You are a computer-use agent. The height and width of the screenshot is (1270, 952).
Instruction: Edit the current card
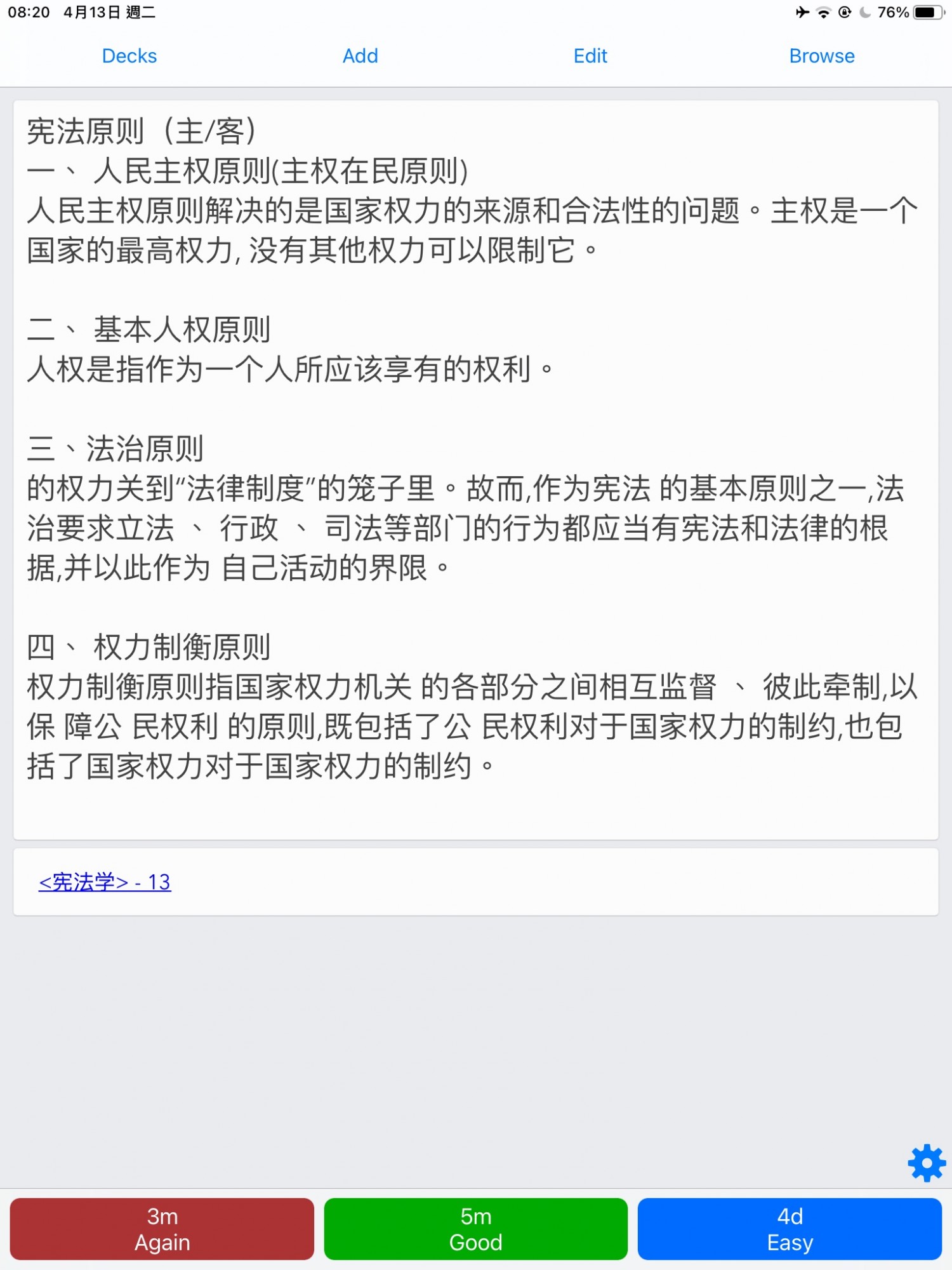590,56
